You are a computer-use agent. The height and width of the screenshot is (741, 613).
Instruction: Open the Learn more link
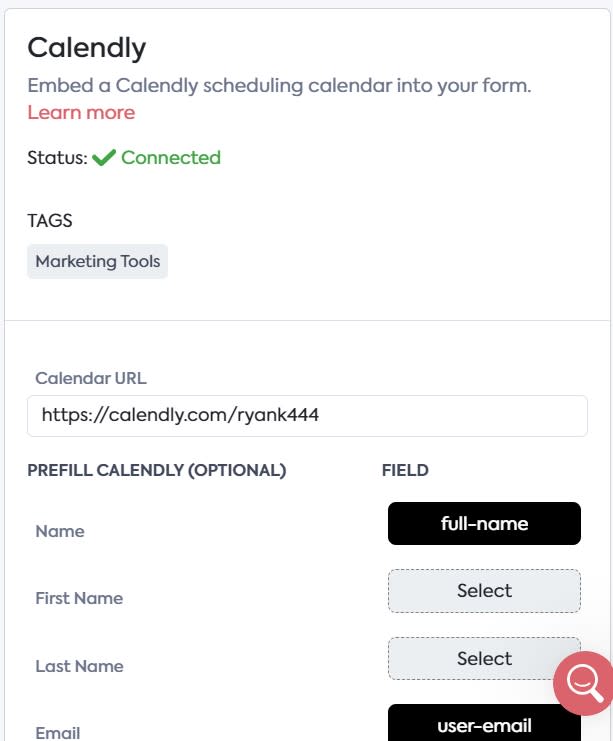point(81,112)
